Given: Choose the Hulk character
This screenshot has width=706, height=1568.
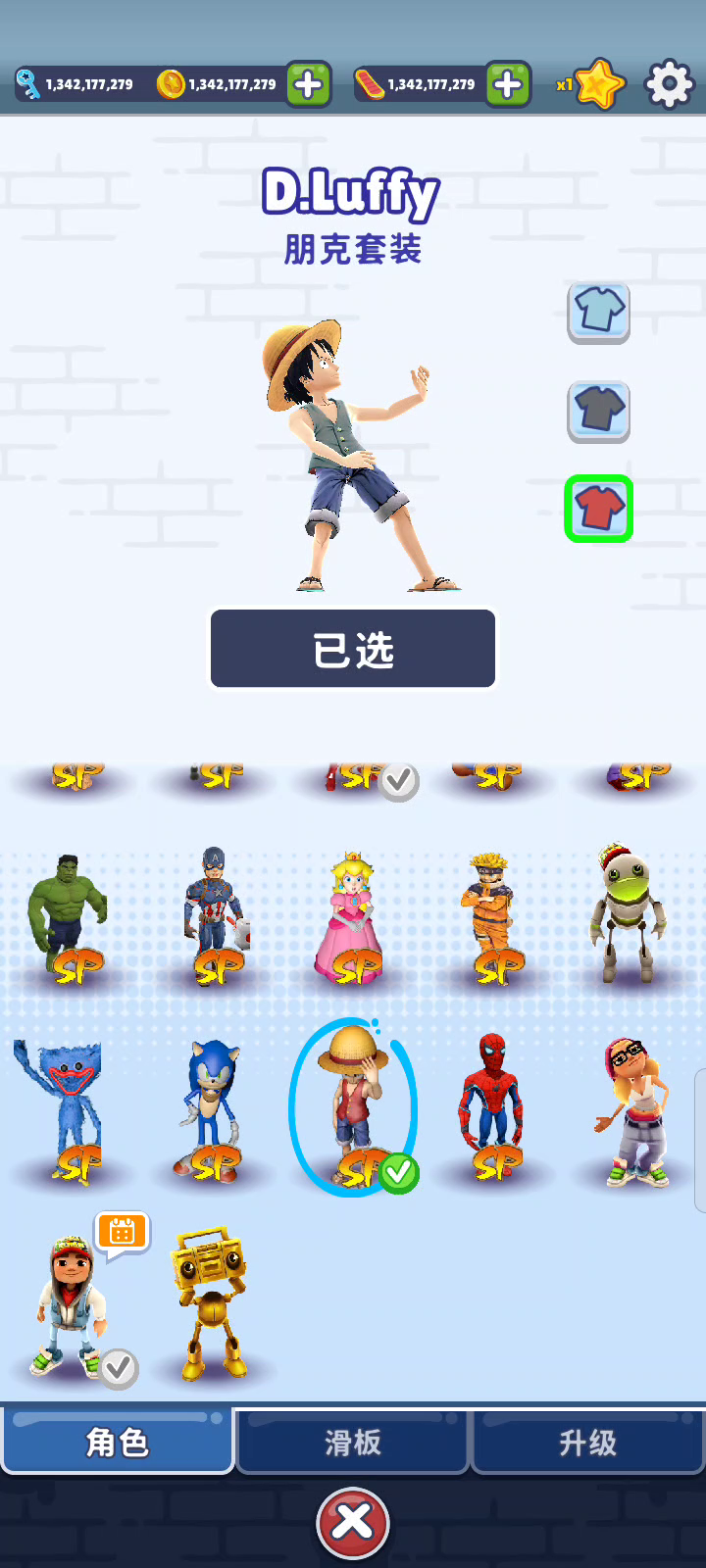Looking at the screenshot, I should point(66,916).
